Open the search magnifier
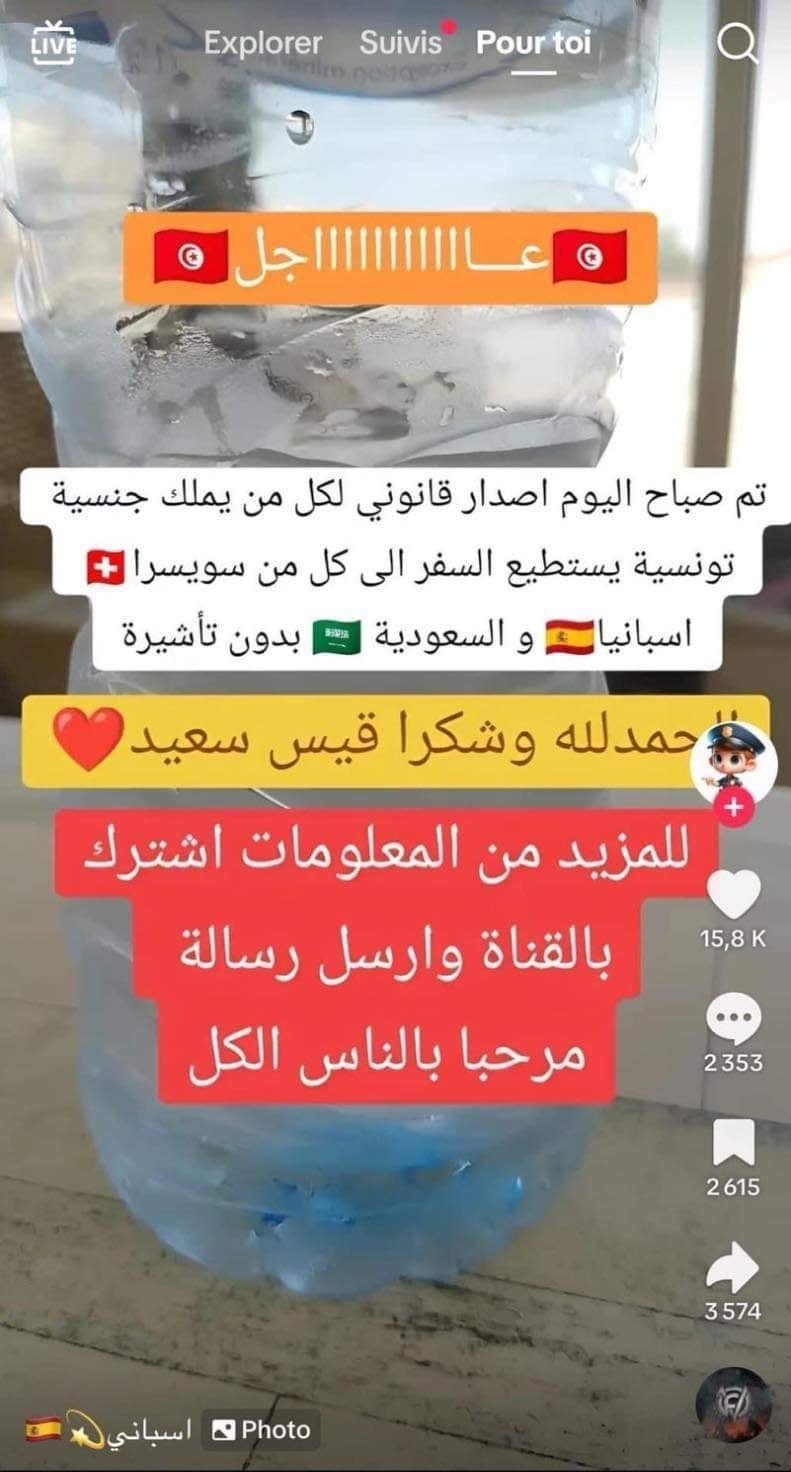Screen dimensions: 791x1472 point(737,44)
